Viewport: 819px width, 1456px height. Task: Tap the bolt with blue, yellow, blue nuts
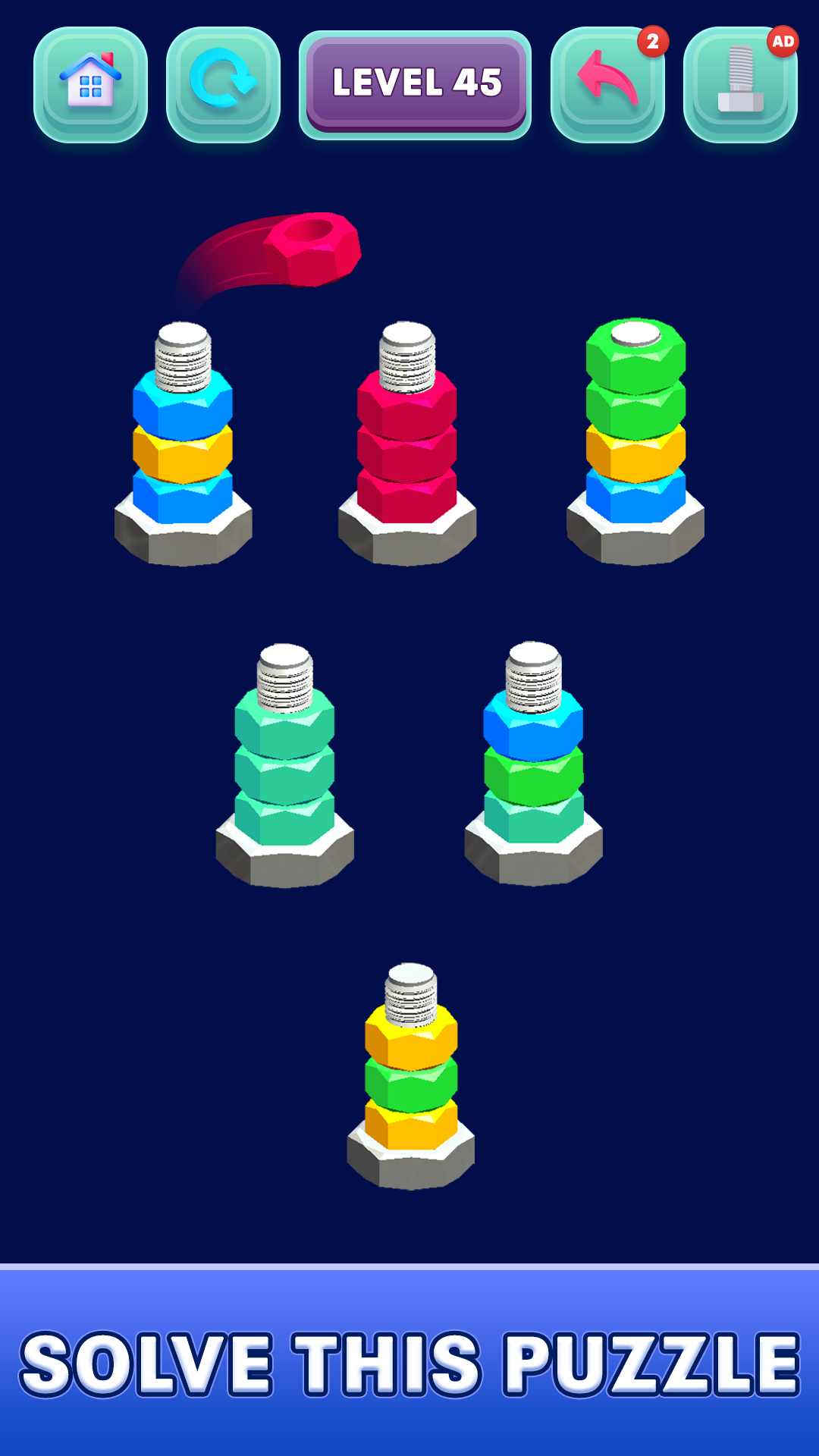183,447
